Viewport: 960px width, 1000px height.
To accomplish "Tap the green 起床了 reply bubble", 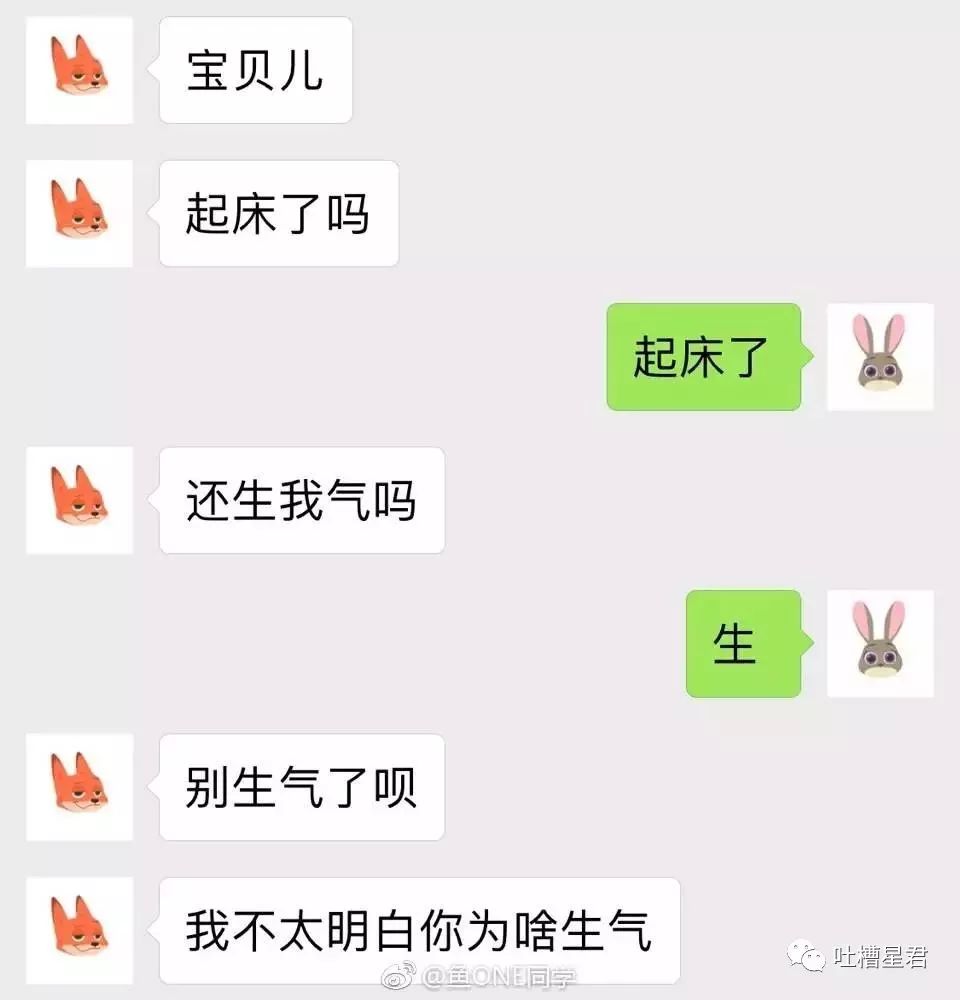I will pyautogui.click(x=703, y=357).
